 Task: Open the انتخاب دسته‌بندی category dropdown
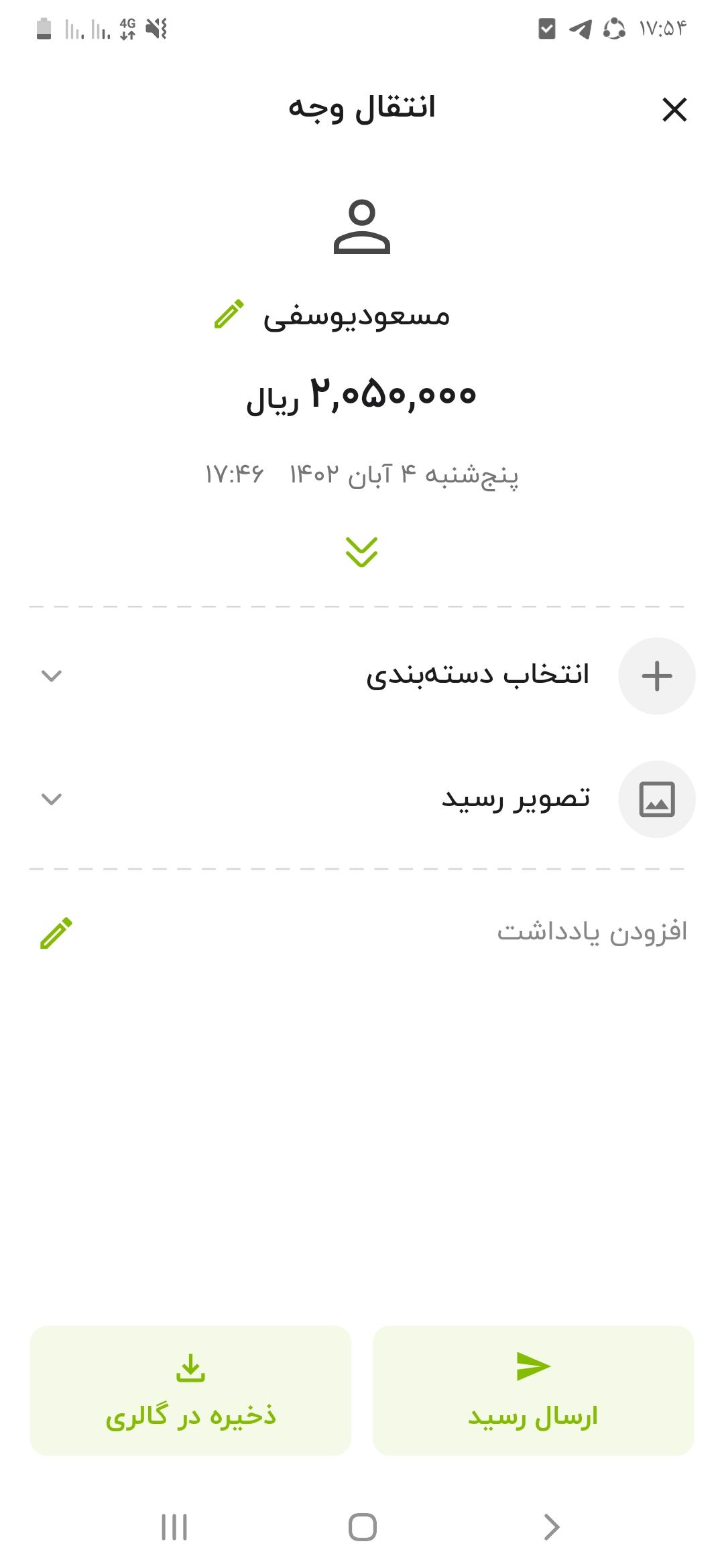click(x=362, y=675)
